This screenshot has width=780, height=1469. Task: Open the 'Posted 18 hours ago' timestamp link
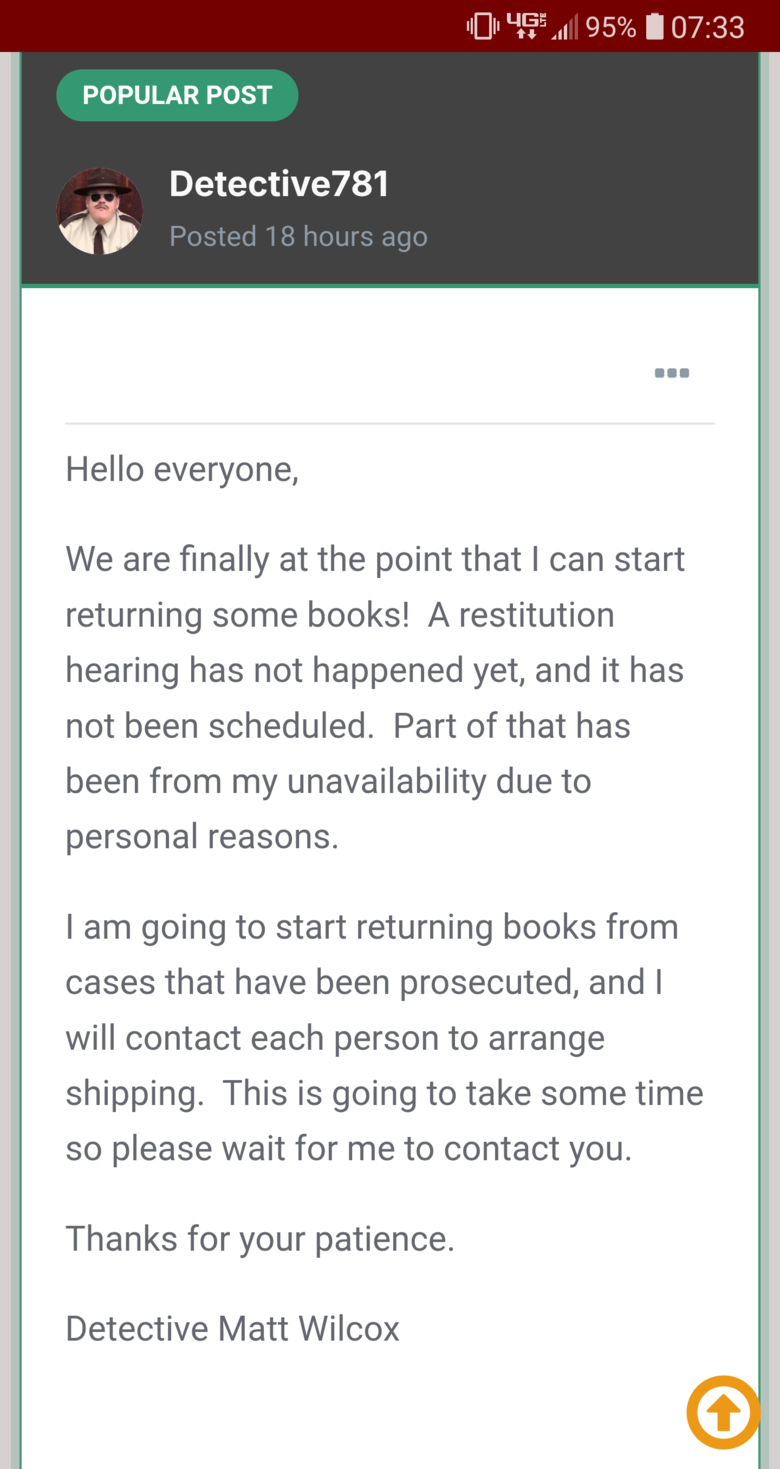(298, 237)
